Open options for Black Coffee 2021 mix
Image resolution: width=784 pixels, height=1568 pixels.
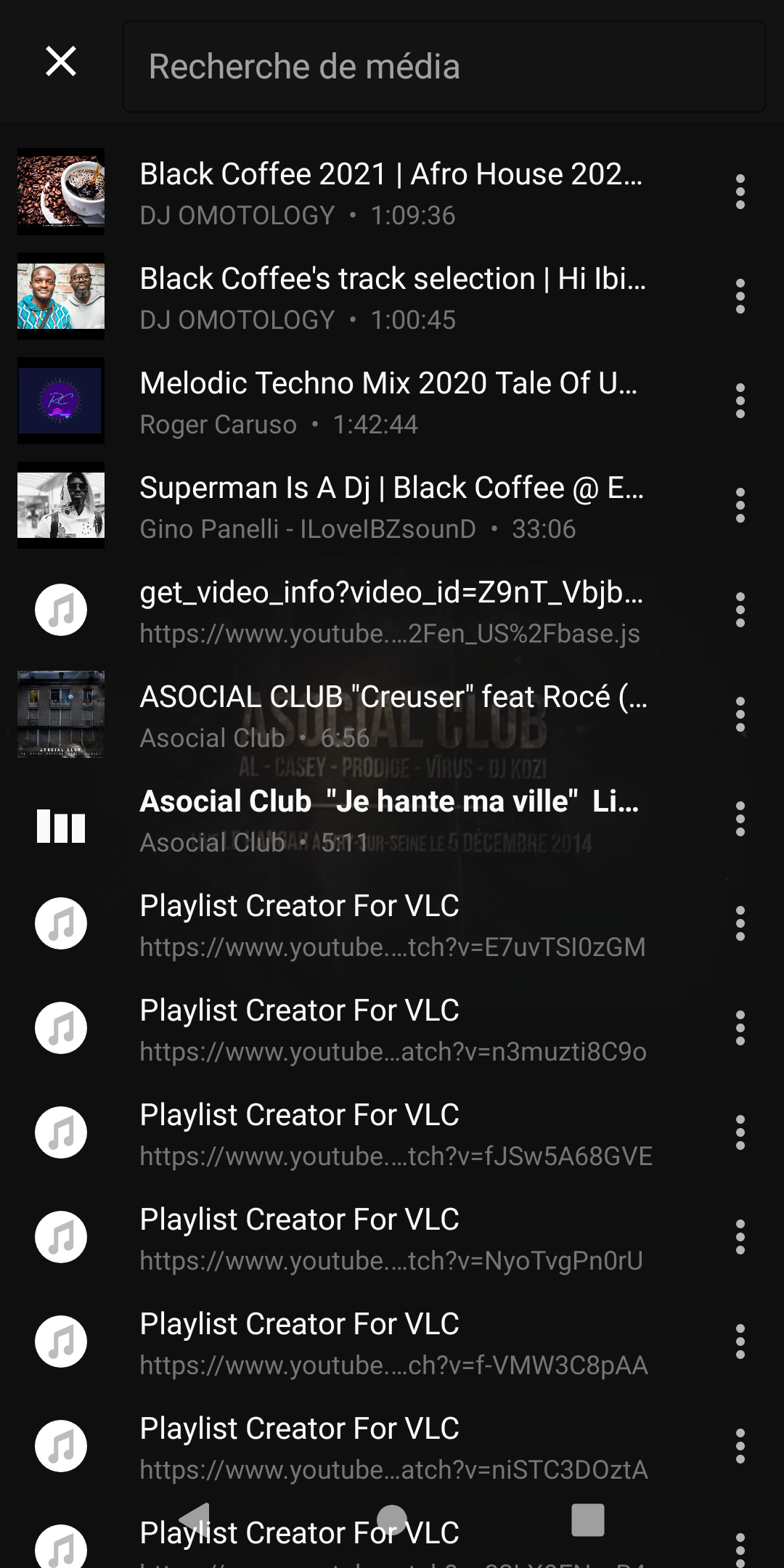click(740, 192)
